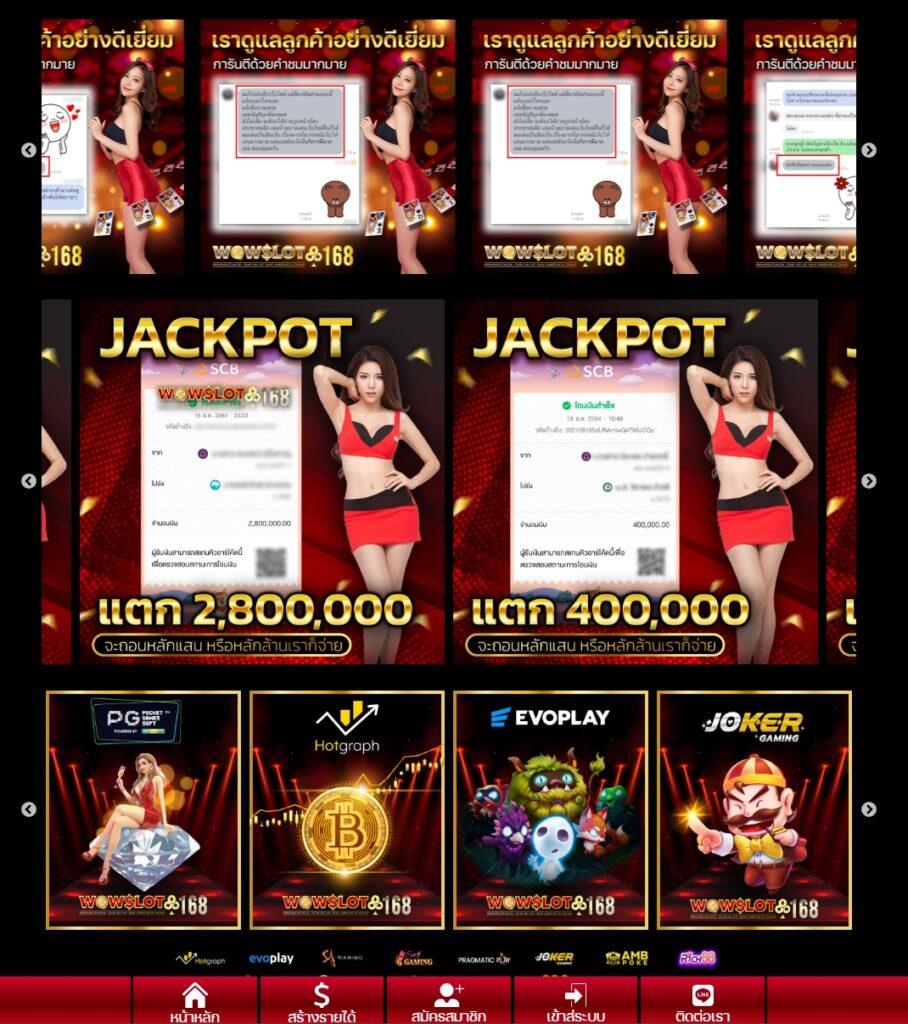This screenshot has width=908, height=1024.
Task: Select the Evoplay provider card
Action: (x=550, y=809)
